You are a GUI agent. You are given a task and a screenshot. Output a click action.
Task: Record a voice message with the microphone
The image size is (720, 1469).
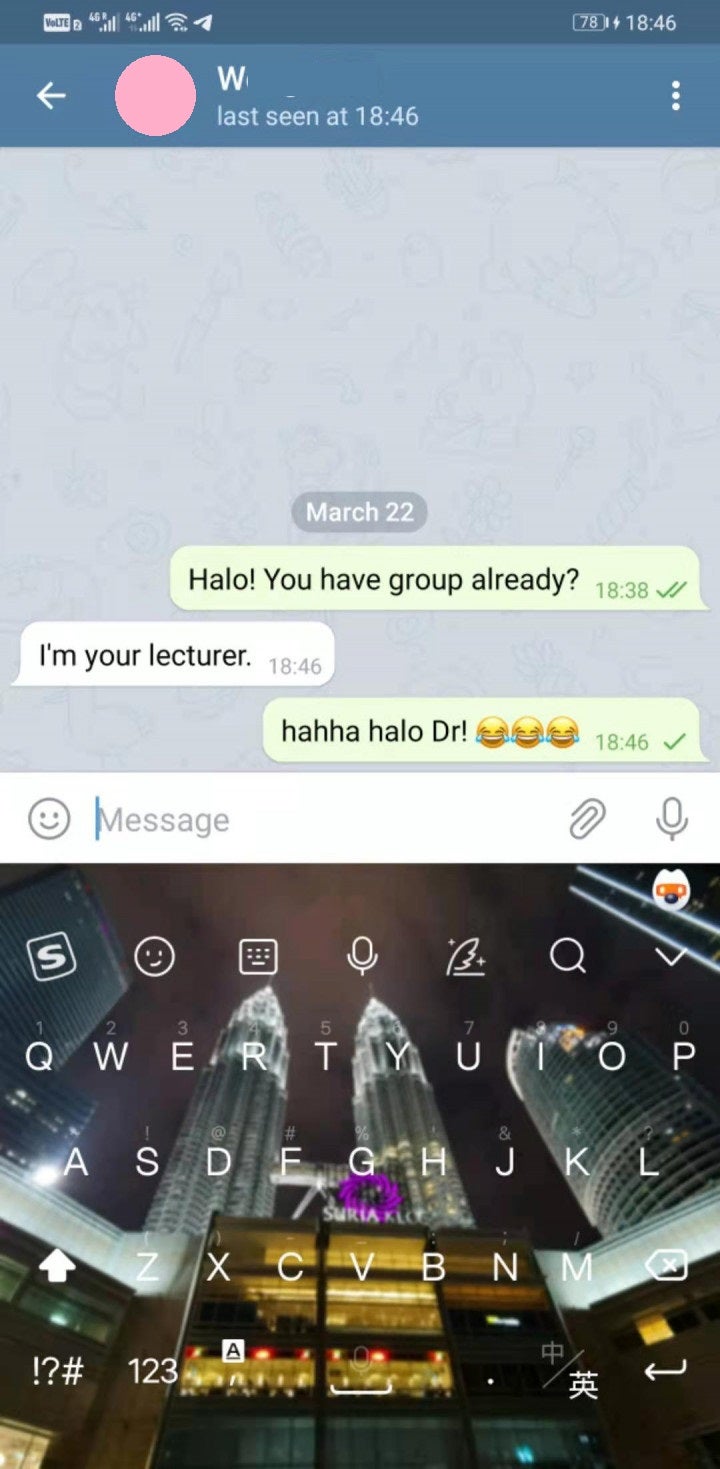coord(672,819)
